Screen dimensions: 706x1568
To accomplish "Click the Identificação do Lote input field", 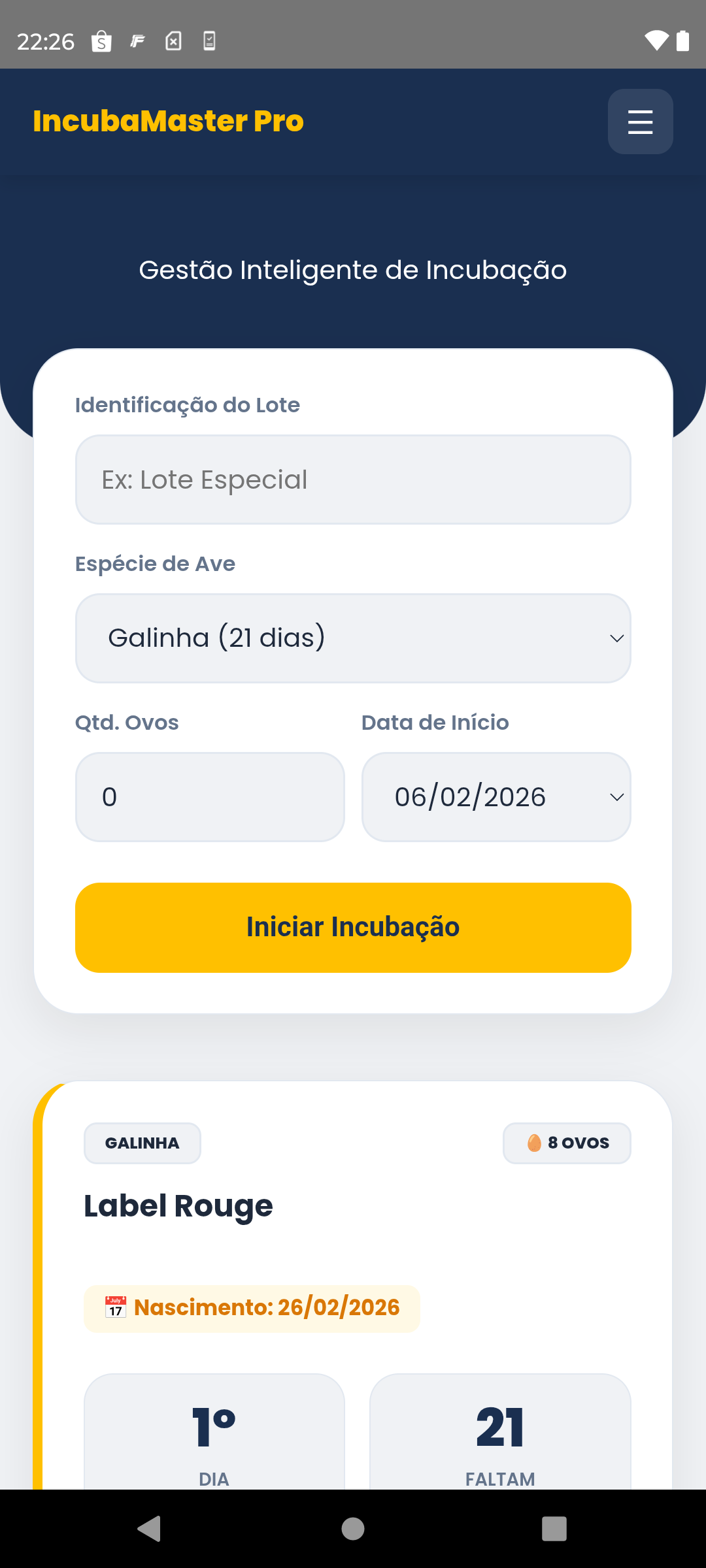I will click(x=353, y=479).
